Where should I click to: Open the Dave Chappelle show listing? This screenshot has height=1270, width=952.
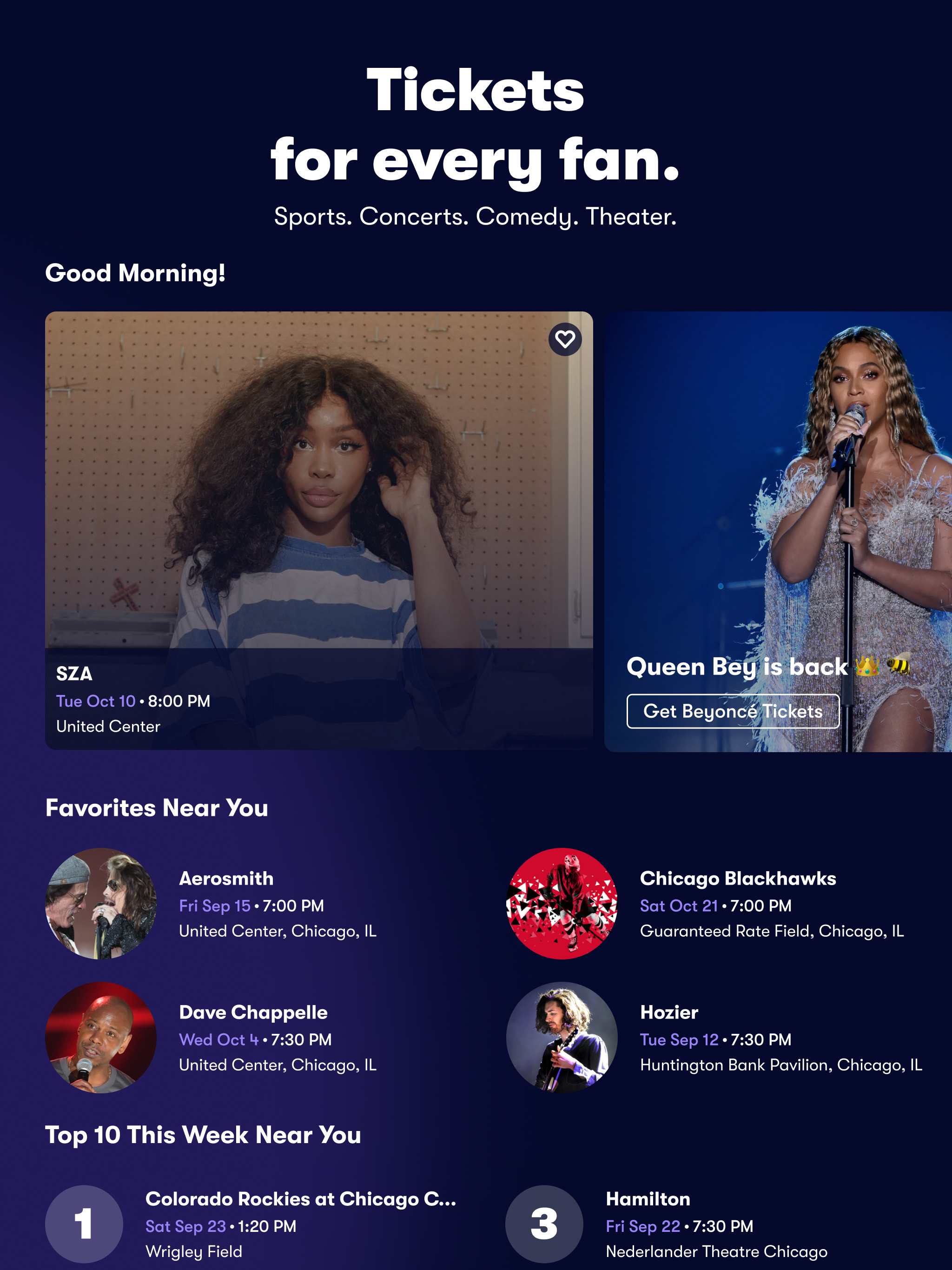point(252,1038)
